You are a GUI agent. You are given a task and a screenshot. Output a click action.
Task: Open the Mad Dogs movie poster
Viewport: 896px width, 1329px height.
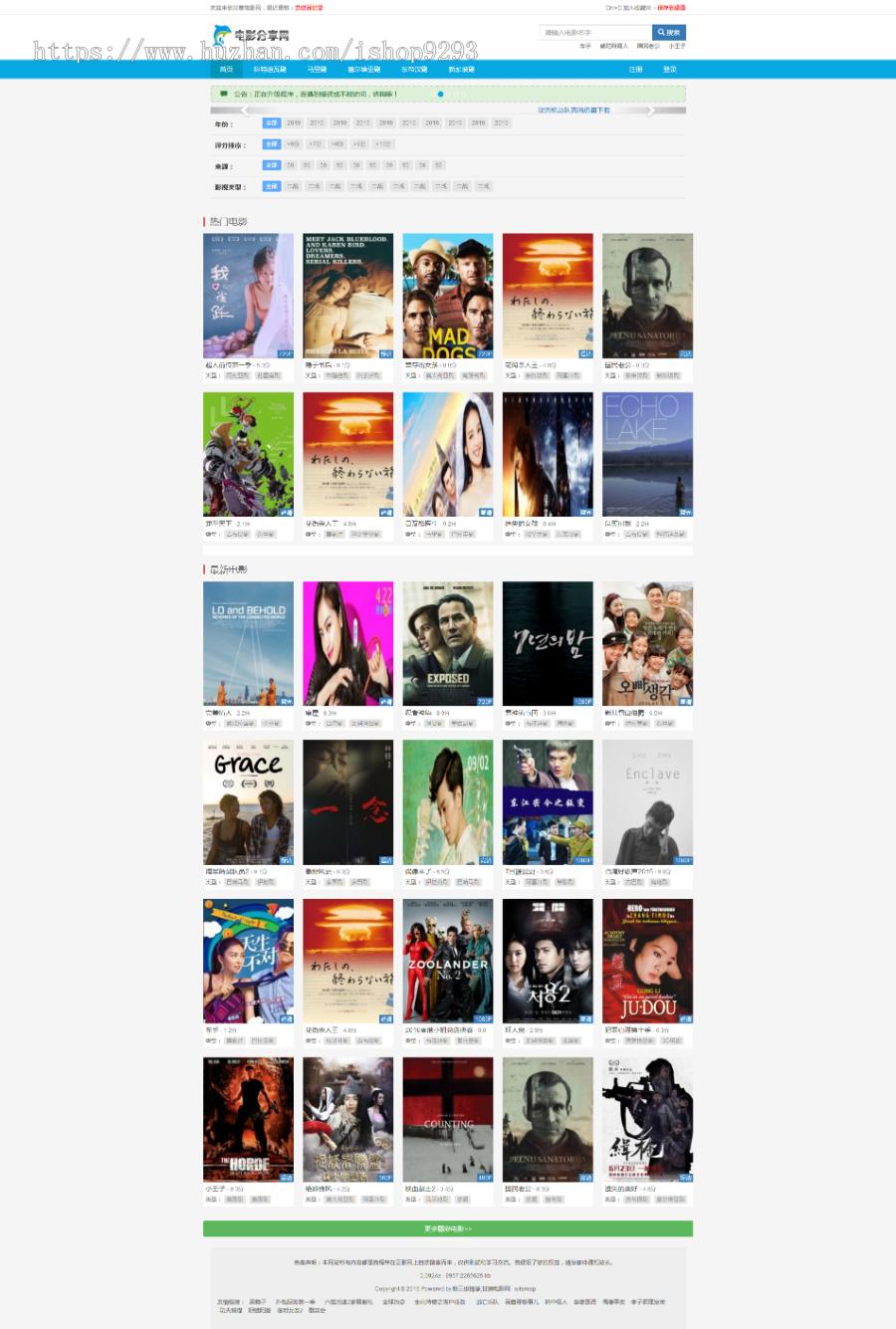[x=448, y=296]
